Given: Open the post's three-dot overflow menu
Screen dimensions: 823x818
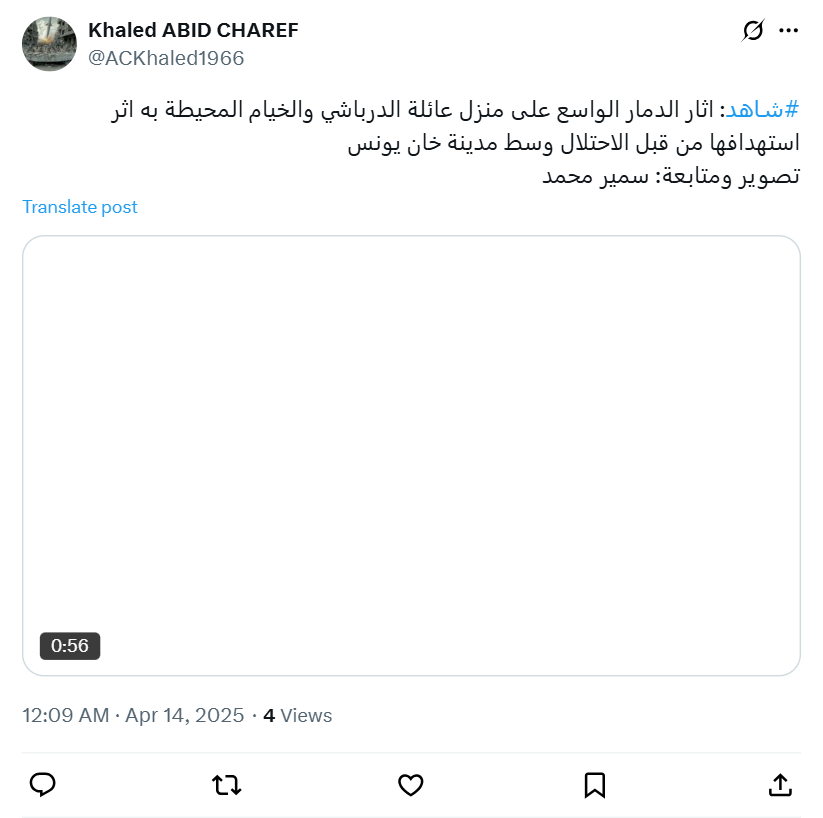Looking at the screenshot, I should (x=788, y=31).
